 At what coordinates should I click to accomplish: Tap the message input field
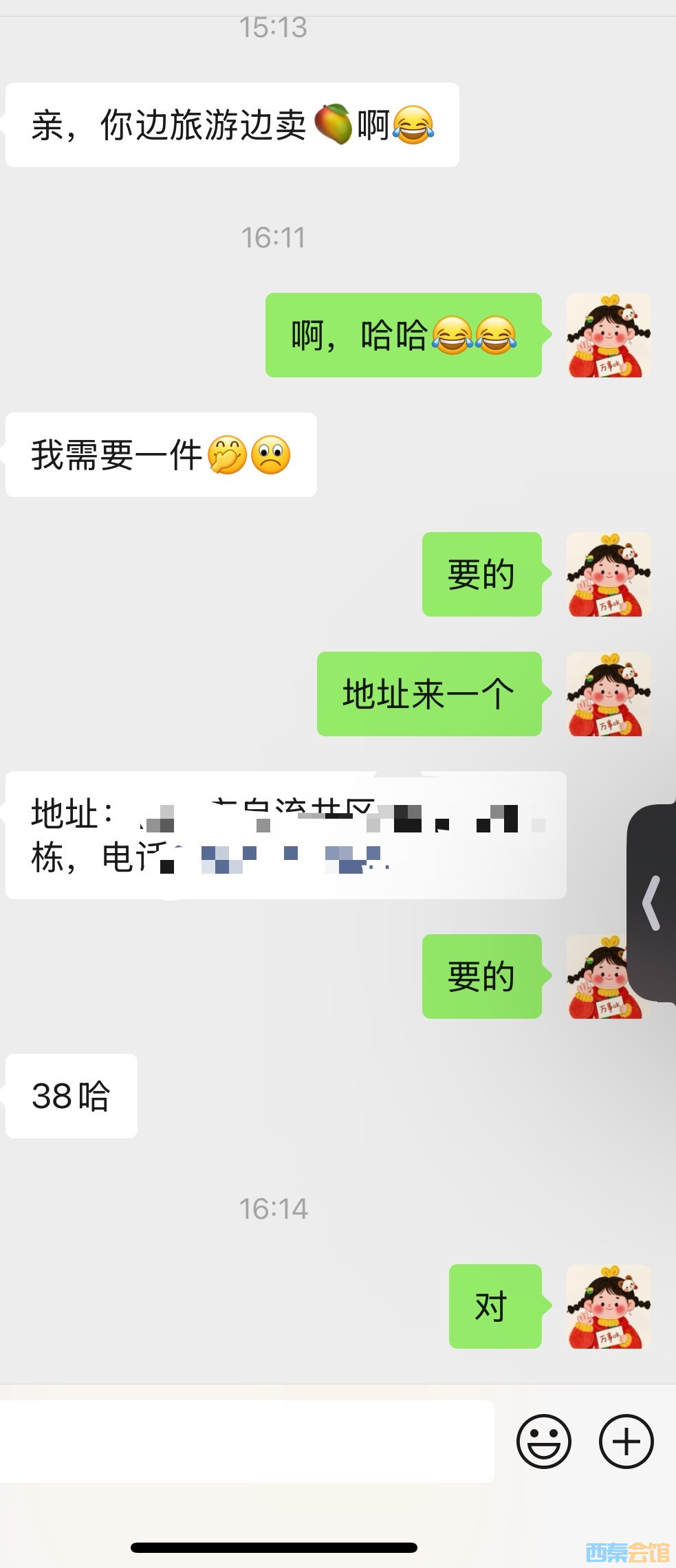click(x=246, y=1441)
